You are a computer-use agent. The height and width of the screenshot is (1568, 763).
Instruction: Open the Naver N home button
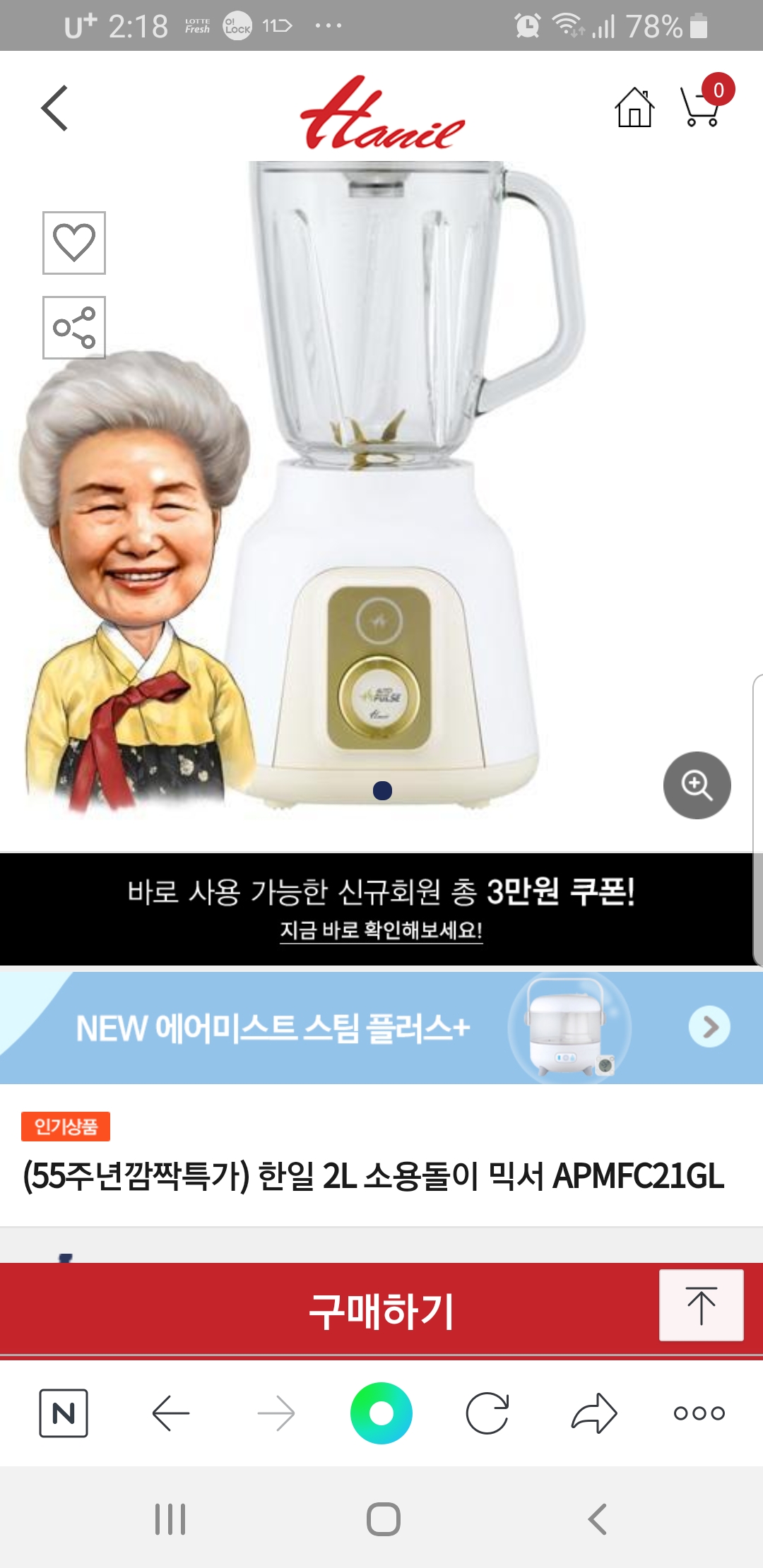[64, 1413]
